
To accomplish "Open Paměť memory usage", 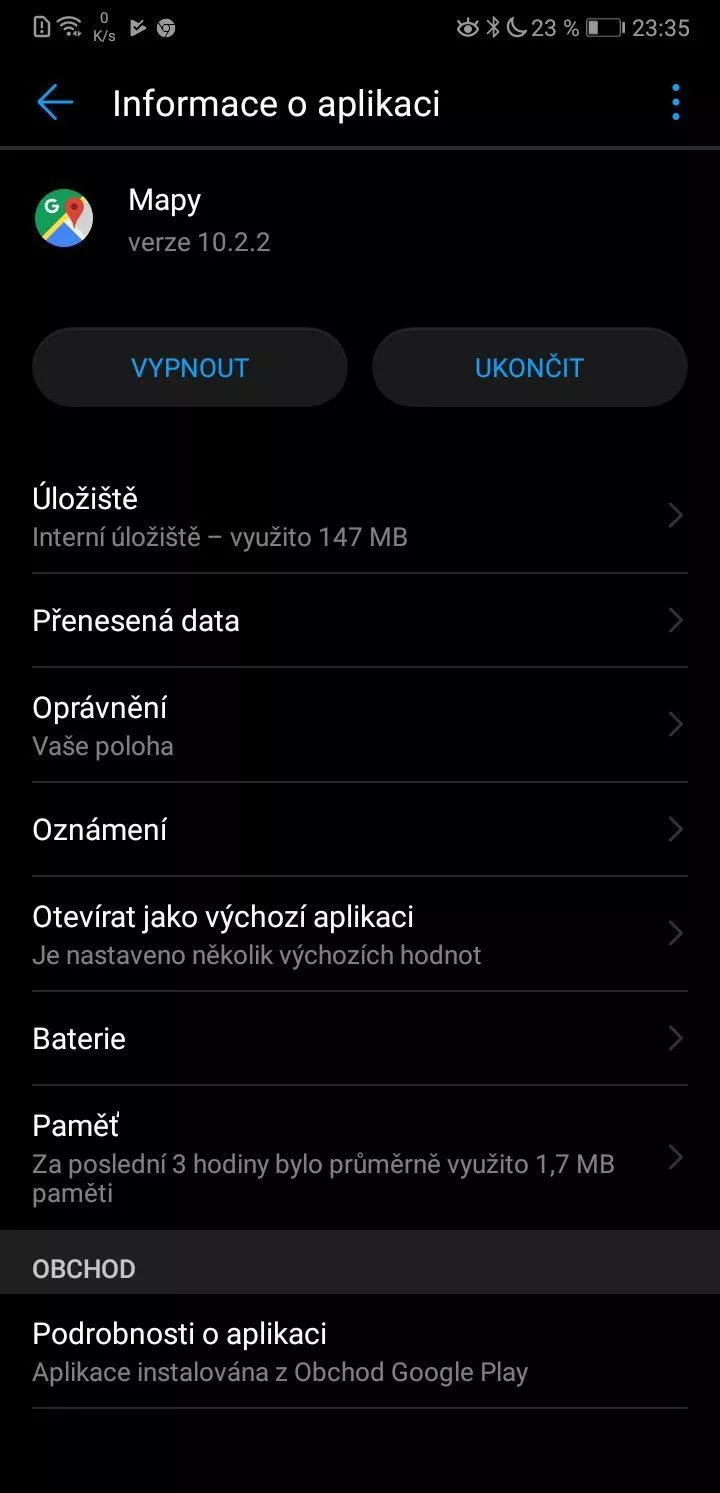I will pos(360,1158).
